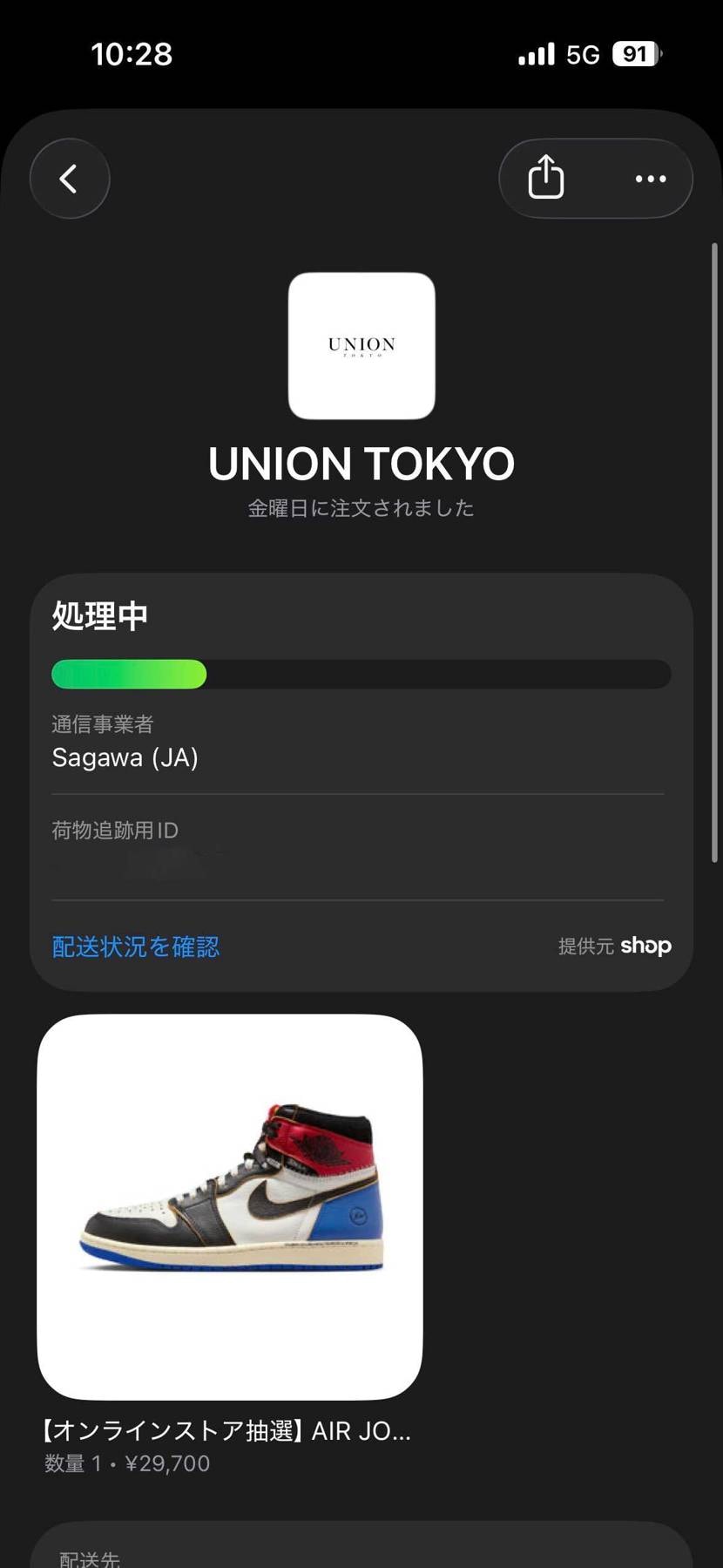Viewport: 723px width, 1568px height.
Task: Open the share sheet icon
Action: tap(545, 178)
